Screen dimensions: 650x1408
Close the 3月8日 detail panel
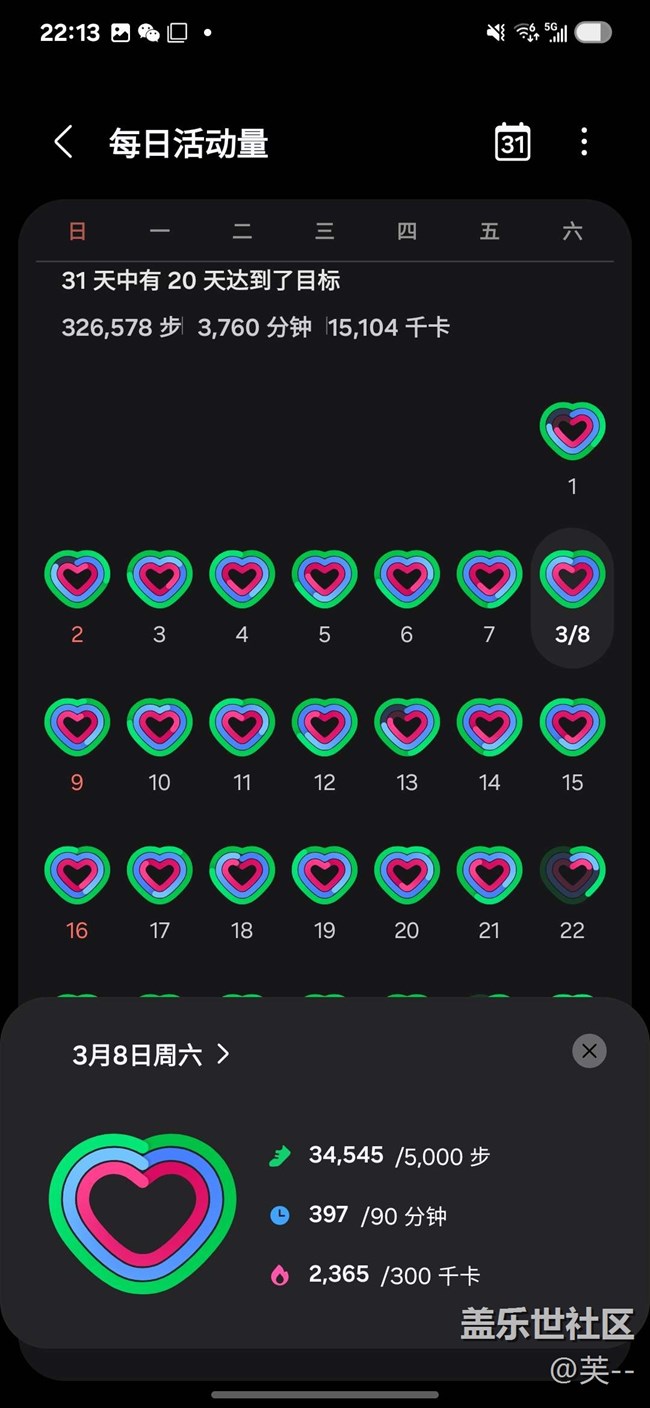[x=589, y=1051]
